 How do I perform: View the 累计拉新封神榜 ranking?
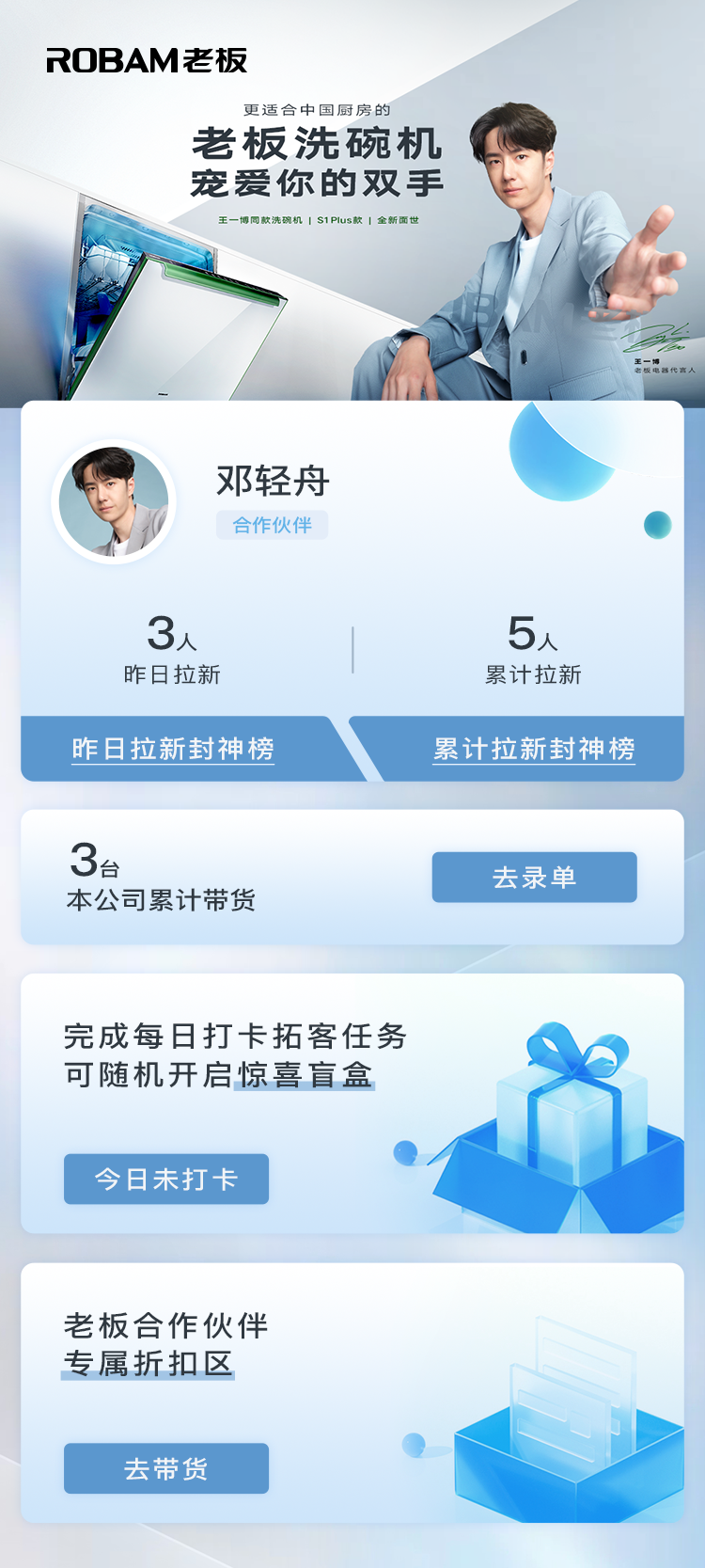tap(533, 749)
